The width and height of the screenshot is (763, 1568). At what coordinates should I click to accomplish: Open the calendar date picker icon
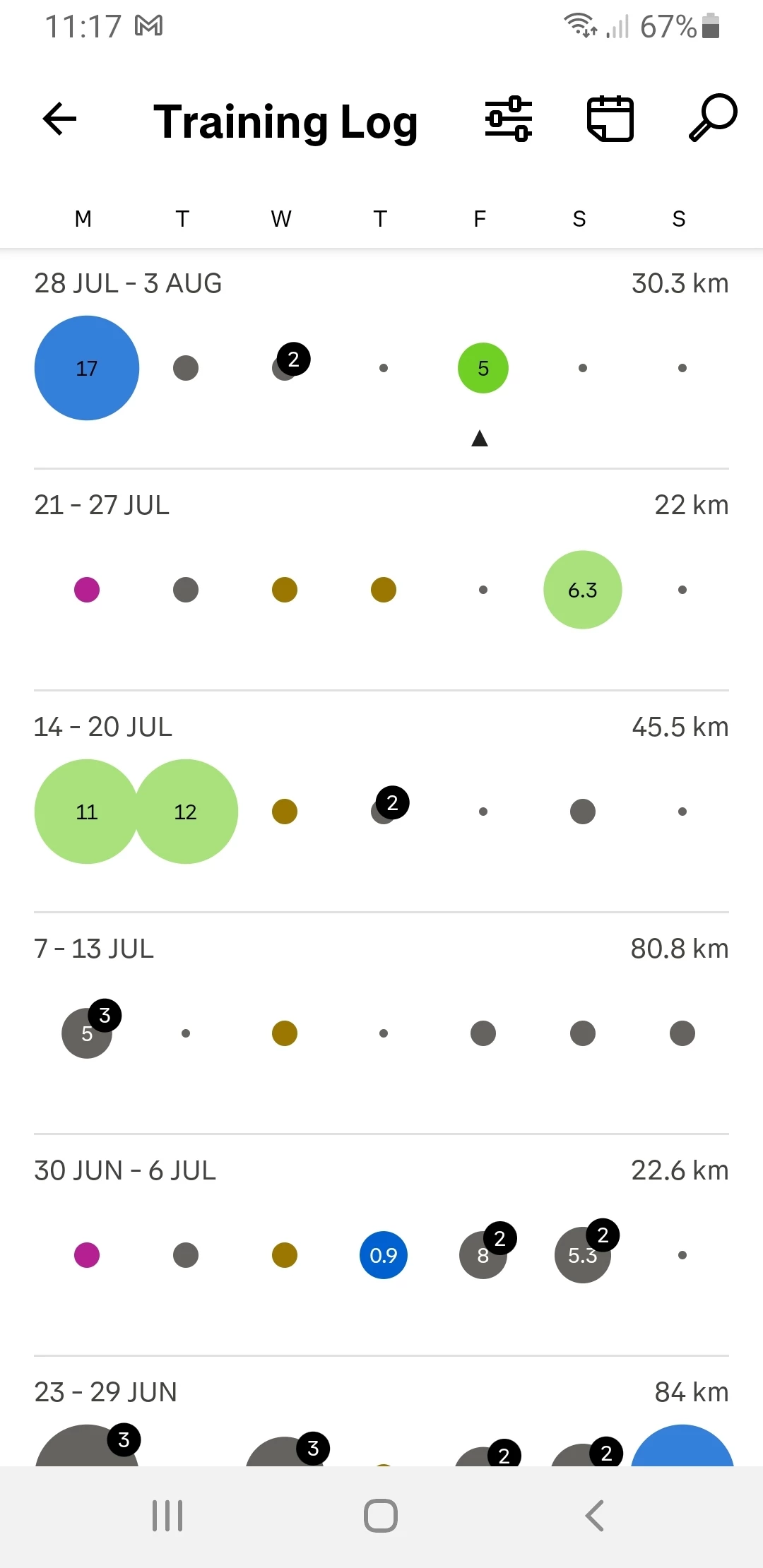[610, 119]
